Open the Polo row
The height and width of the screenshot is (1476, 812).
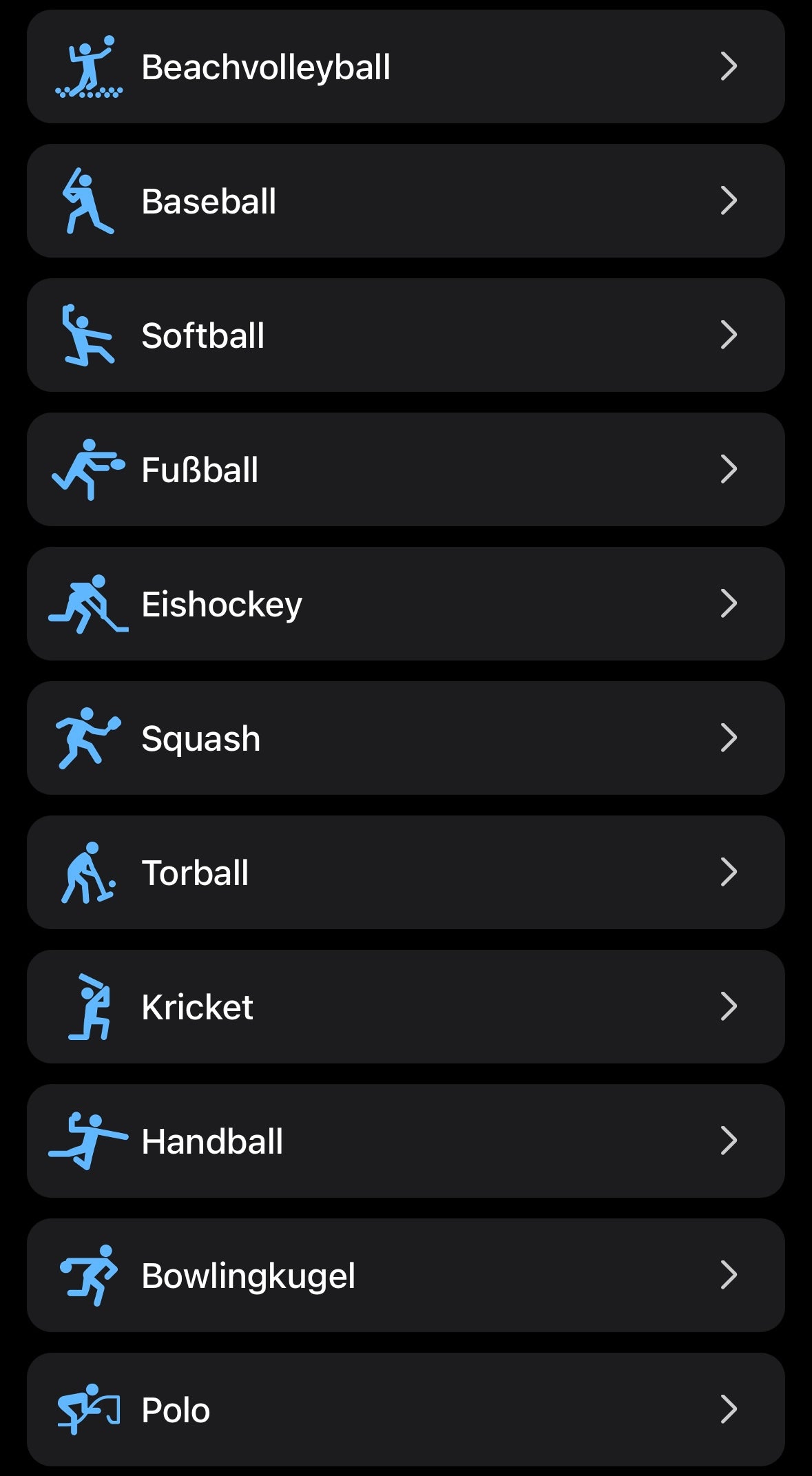pyautogui.click(x=405, y=1410)
